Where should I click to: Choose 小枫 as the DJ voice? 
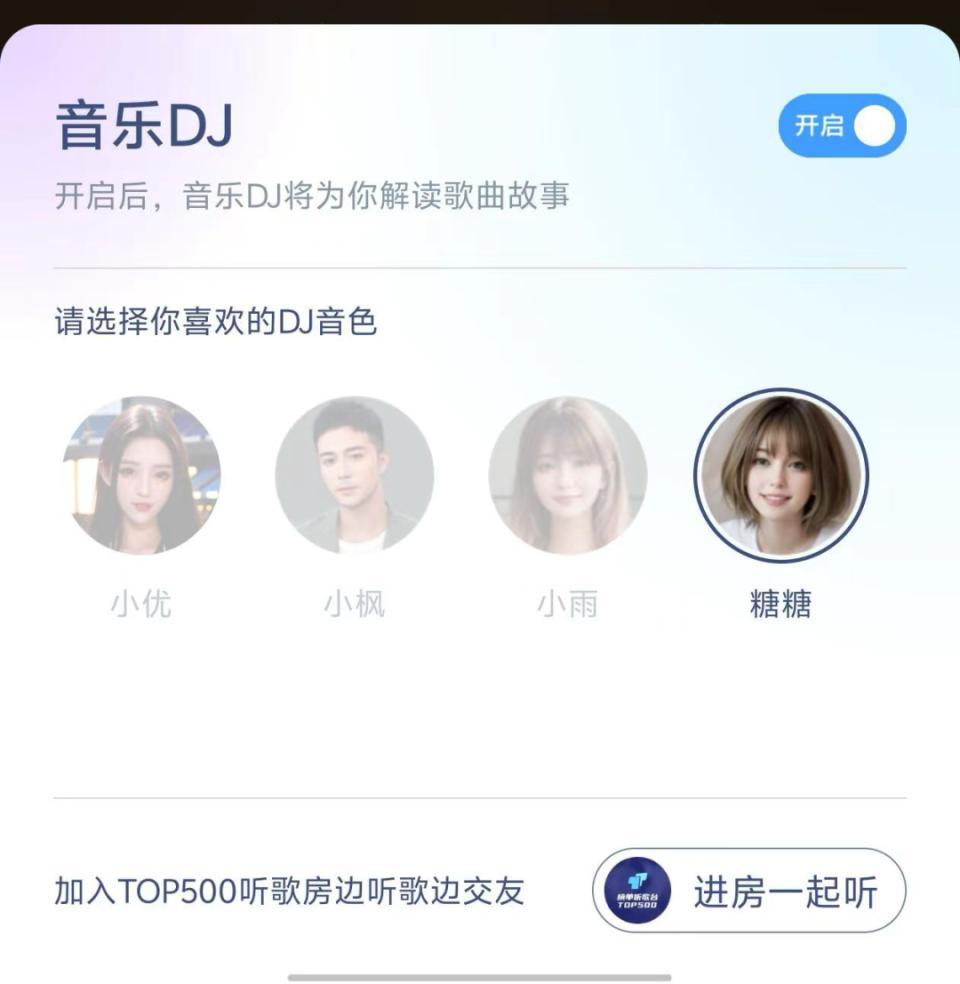(x=354, y=475)
